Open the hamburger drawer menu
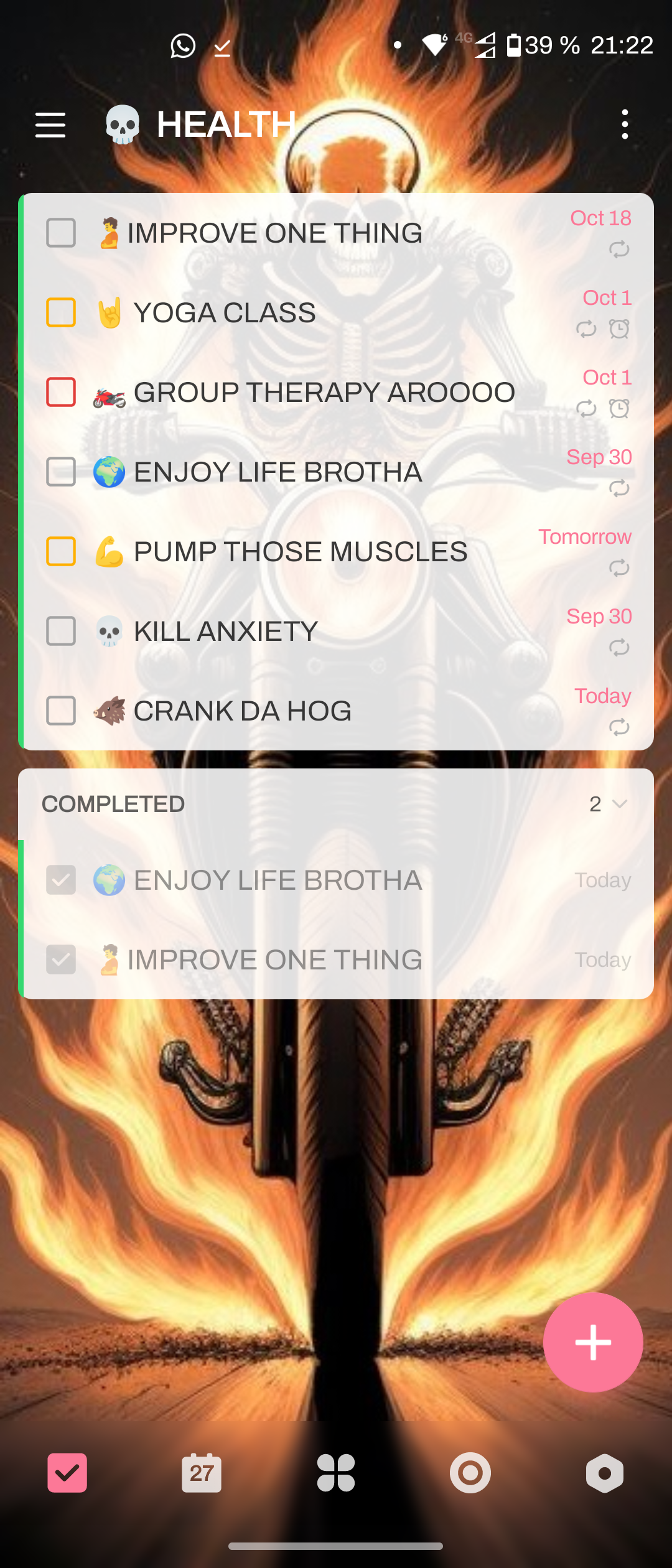 tap(50, 124)
